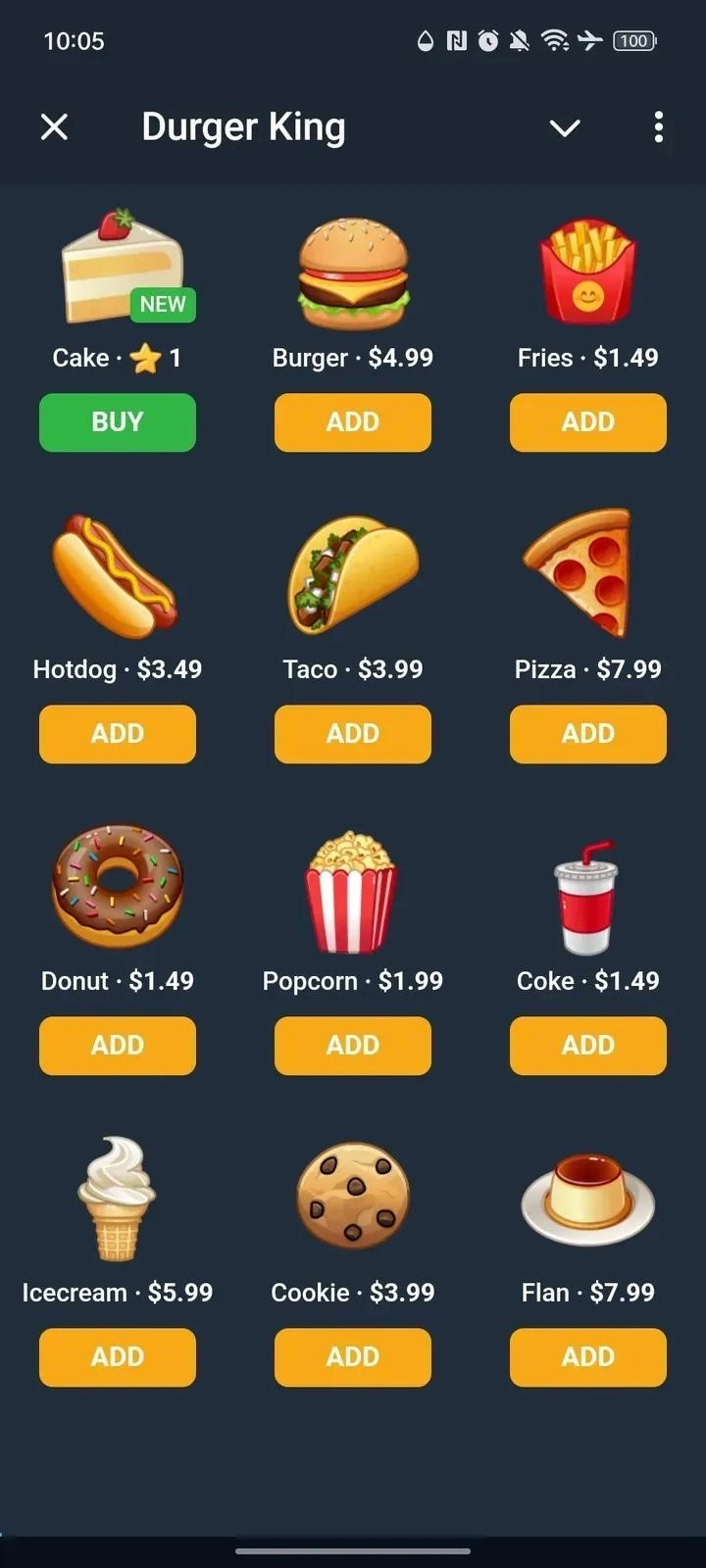The width and height of the screenshot is (706, 1568).
Task: Close the Durger King mini app
Action: click(x=55, y=126)
